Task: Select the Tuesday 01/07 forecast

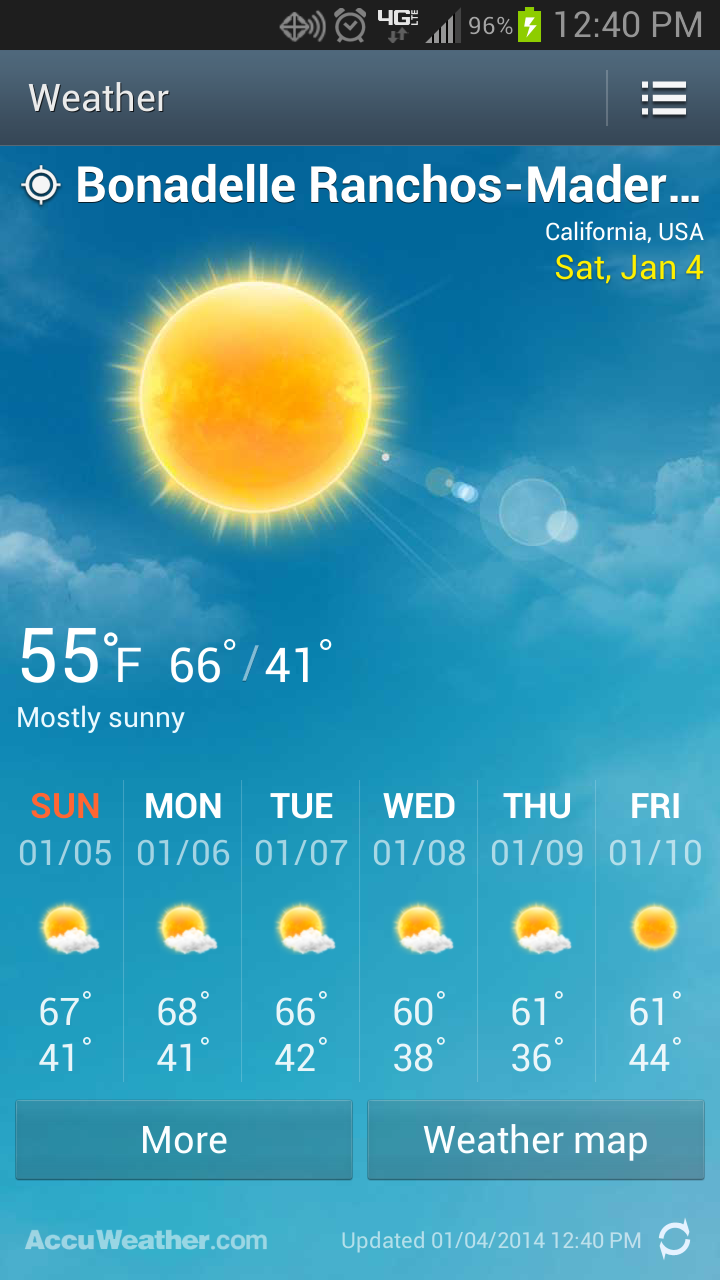Action: click(301, 930)
